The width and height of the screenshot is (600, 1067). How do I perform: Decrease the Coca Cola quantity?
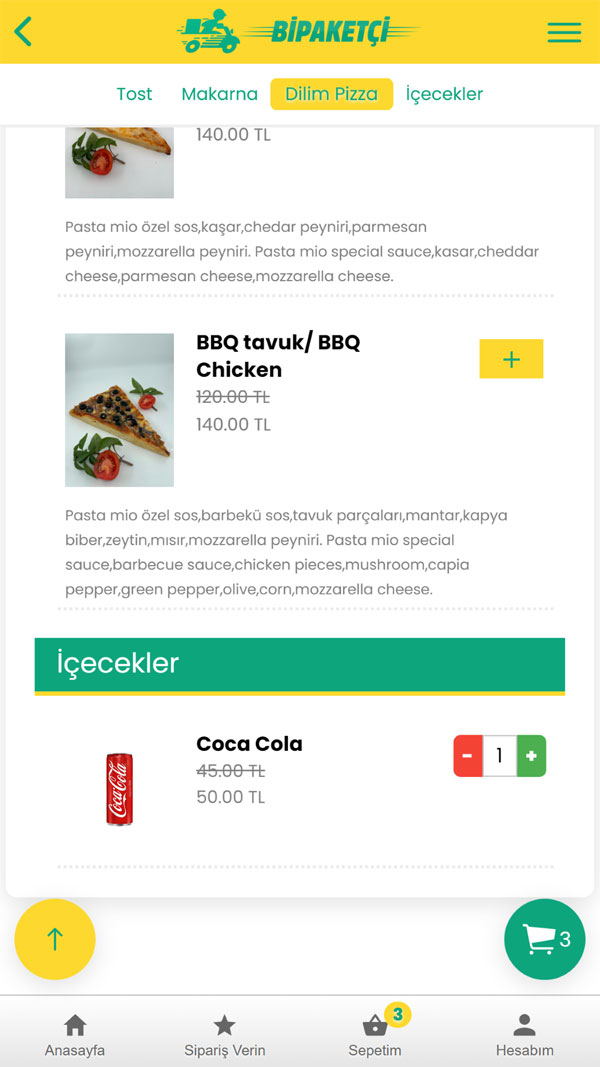tap(468, 756)
